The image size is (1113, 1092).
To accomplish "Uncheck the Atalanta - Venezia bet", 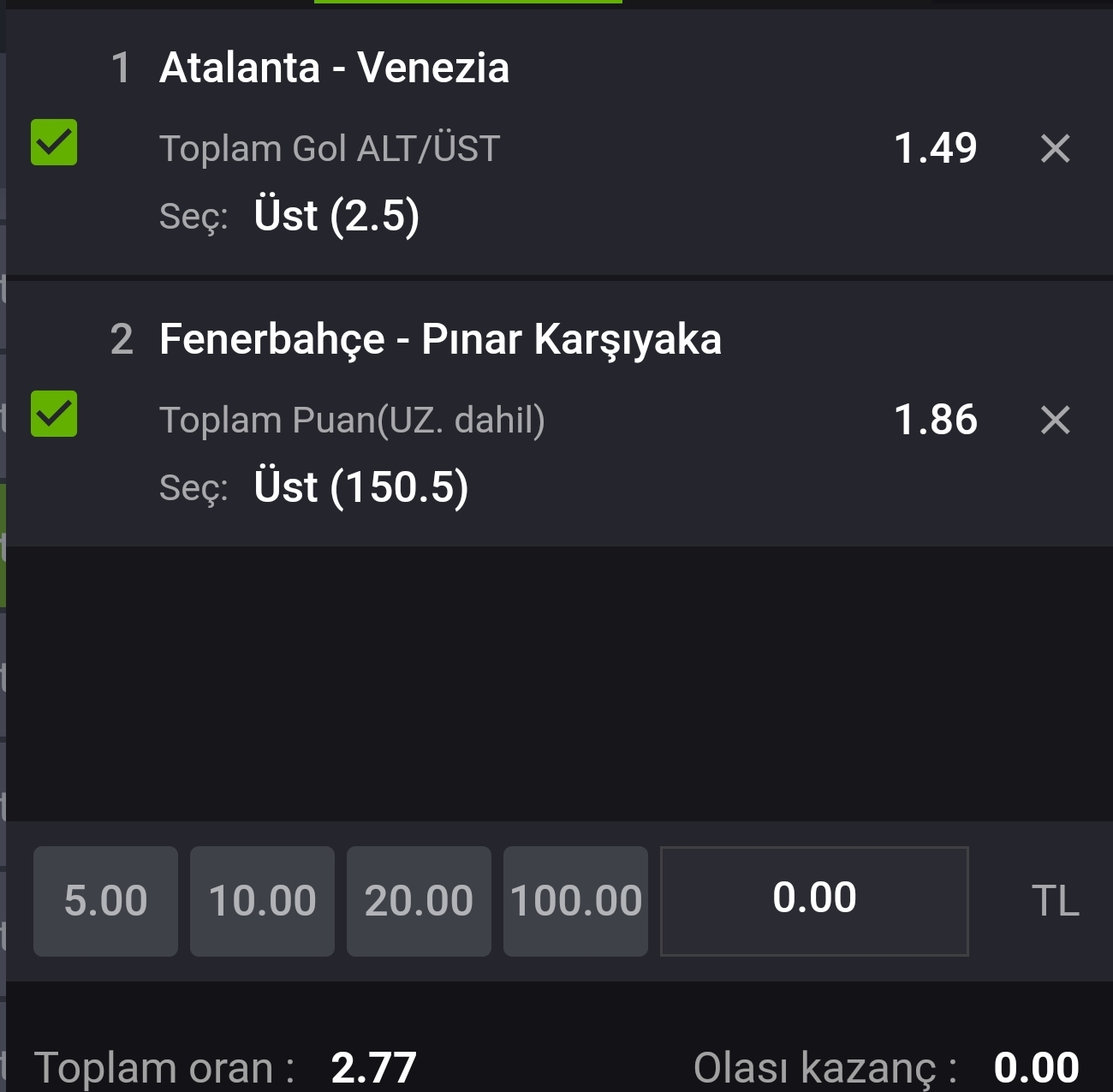I will (54, 142).
